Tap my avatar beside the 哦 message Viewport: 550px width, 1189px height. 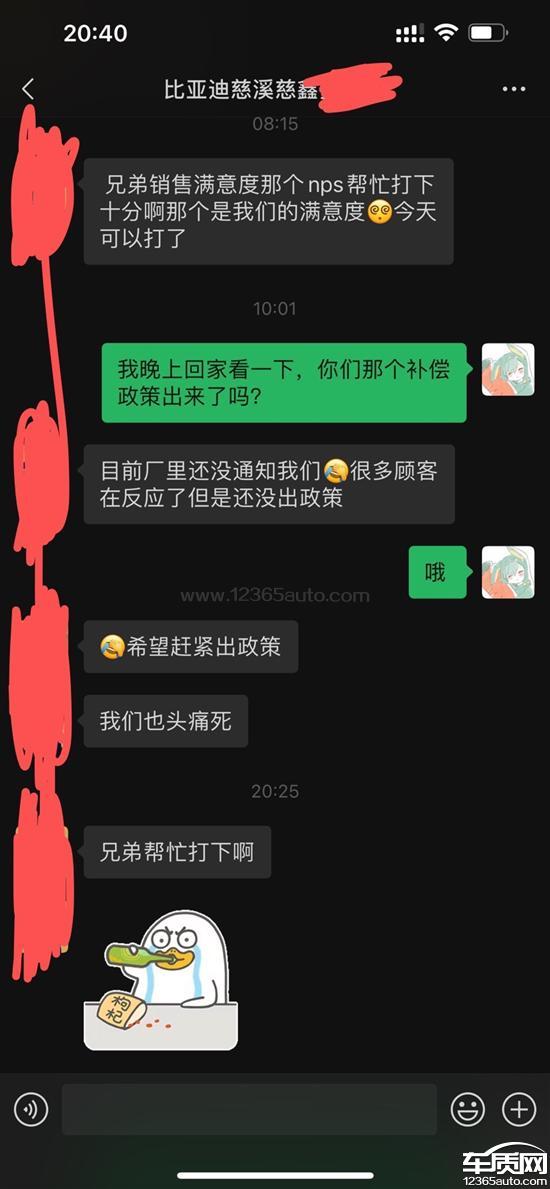pos(508,572)
